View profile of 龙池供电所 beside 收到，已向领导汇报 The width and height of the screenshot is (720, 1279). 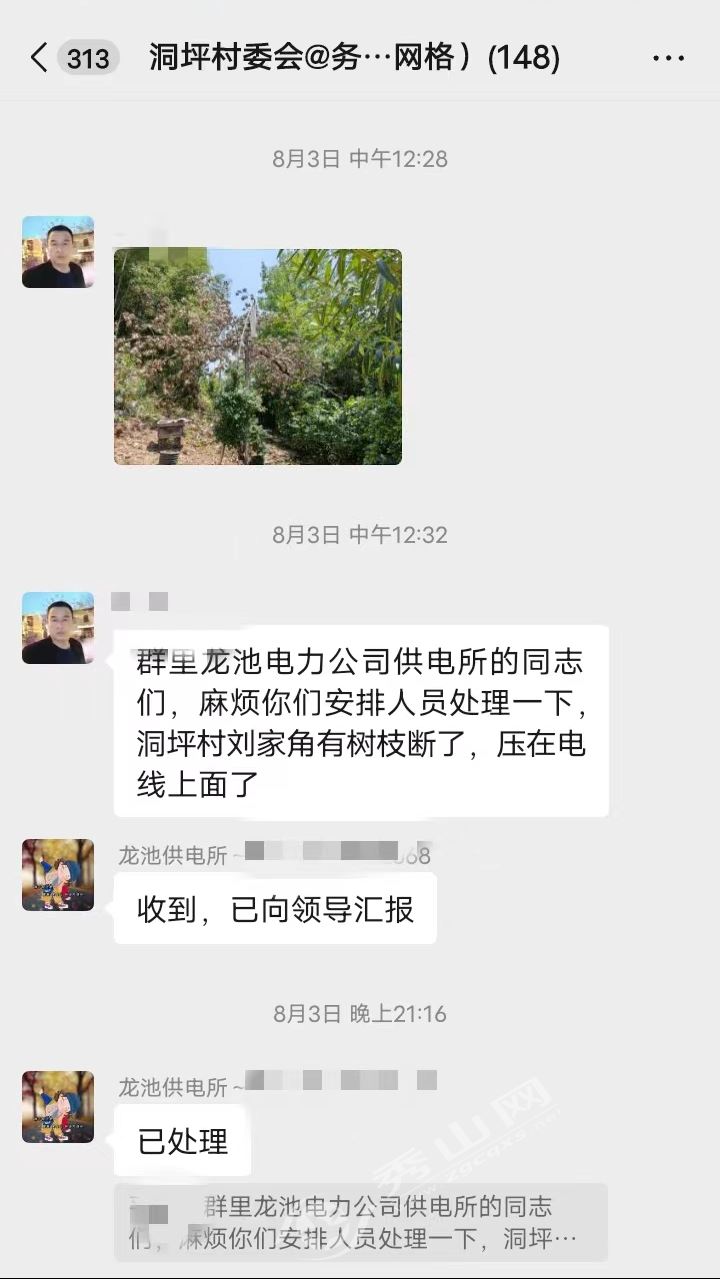58,875
